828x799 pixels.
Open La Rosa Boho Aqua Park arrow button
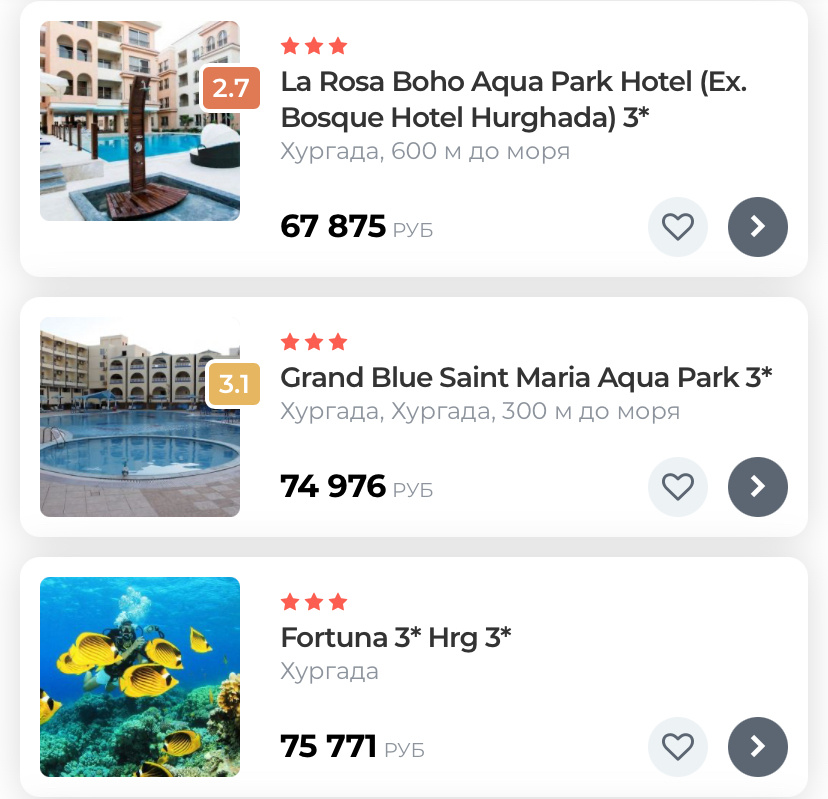point(758,227)
